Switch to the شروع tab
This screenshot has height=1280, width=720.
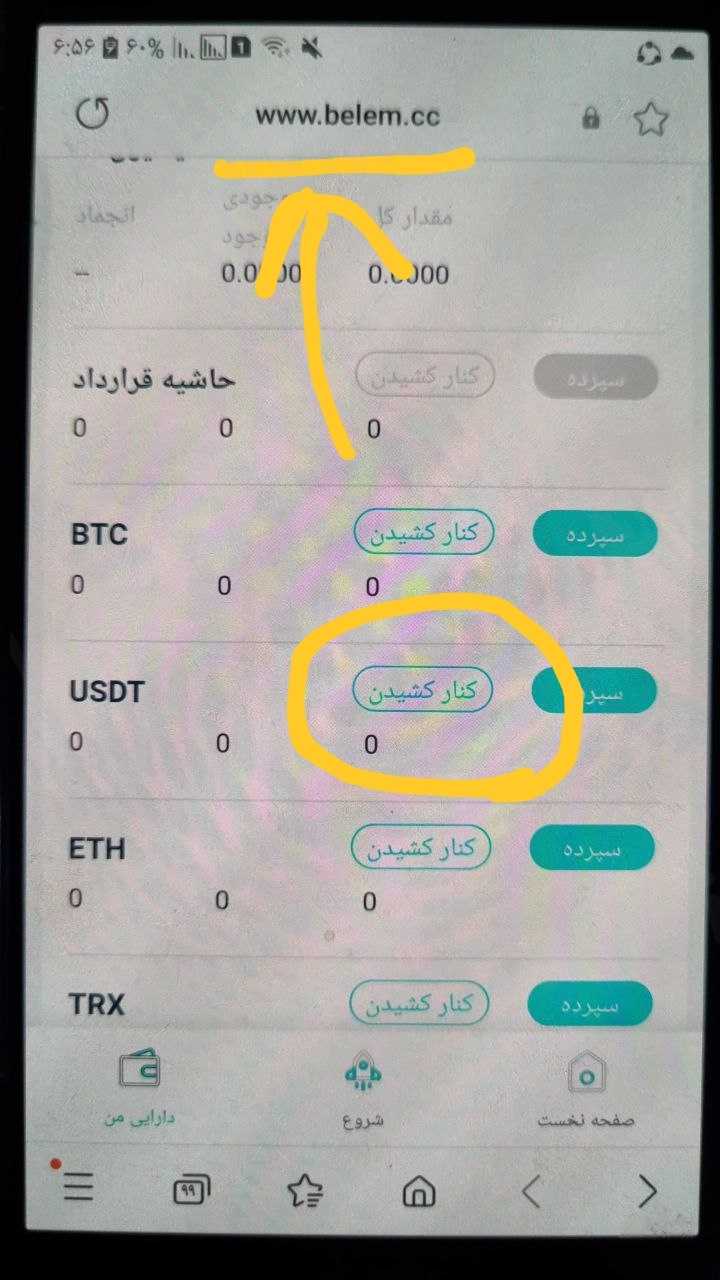coord(363,1090)
